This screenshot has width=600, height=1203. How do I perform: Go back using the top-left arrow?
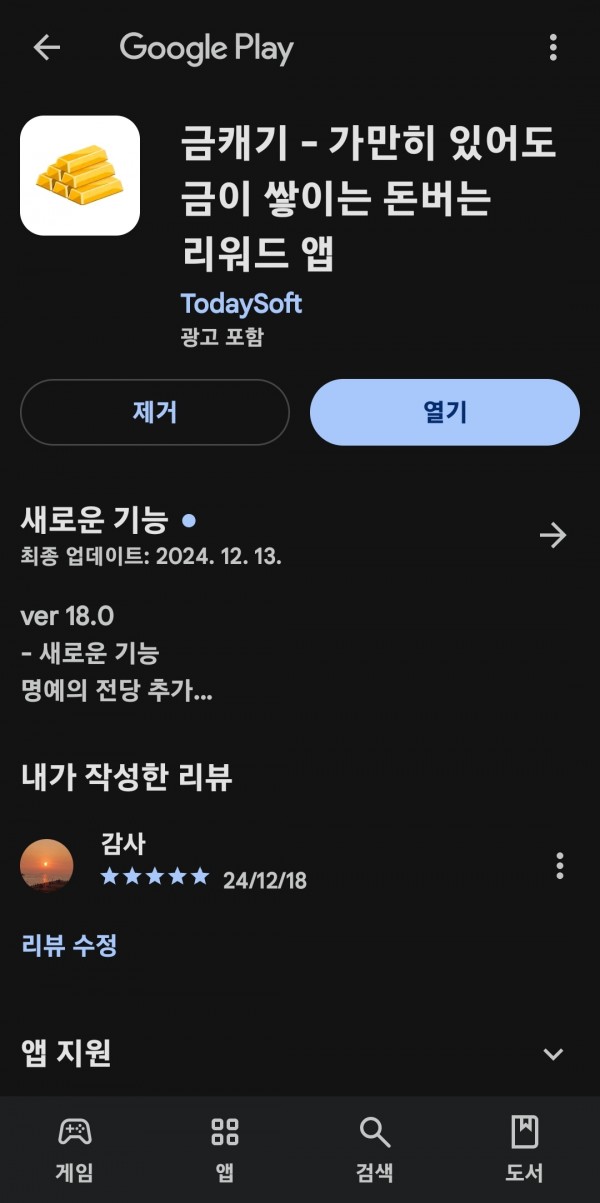tap(47, 48)
